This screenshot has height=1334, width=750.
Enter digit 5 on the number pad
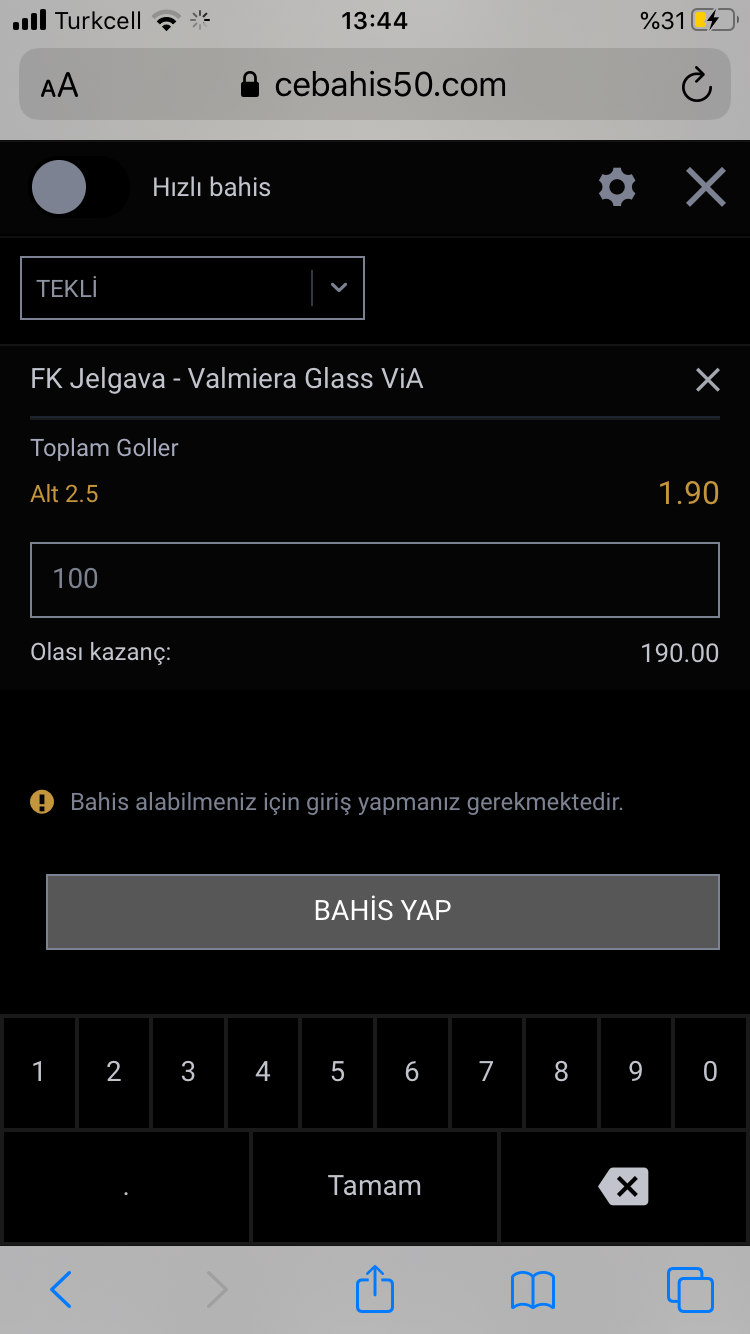pos(337,1072)
